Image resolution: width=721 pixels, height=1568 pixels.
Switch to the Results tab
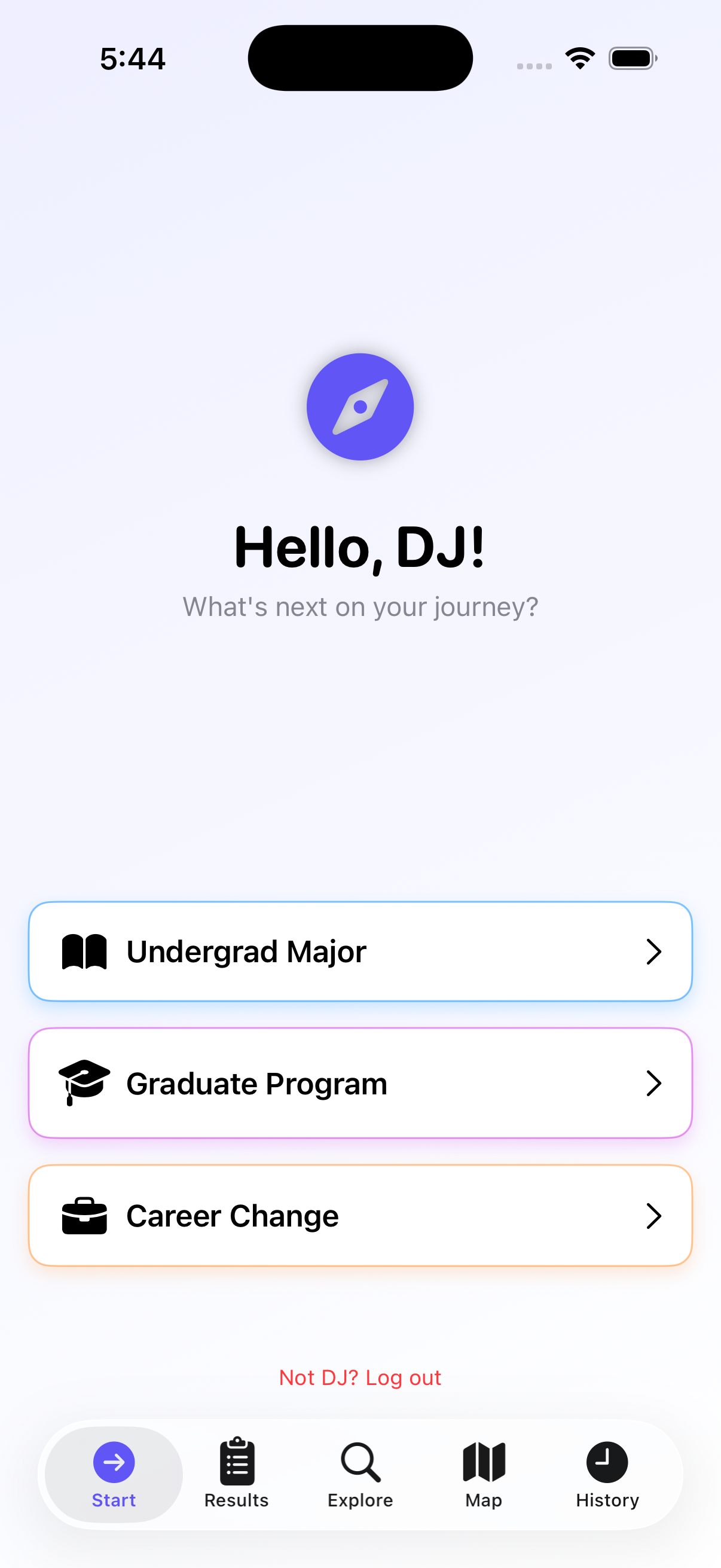(x=237, y=1479)
